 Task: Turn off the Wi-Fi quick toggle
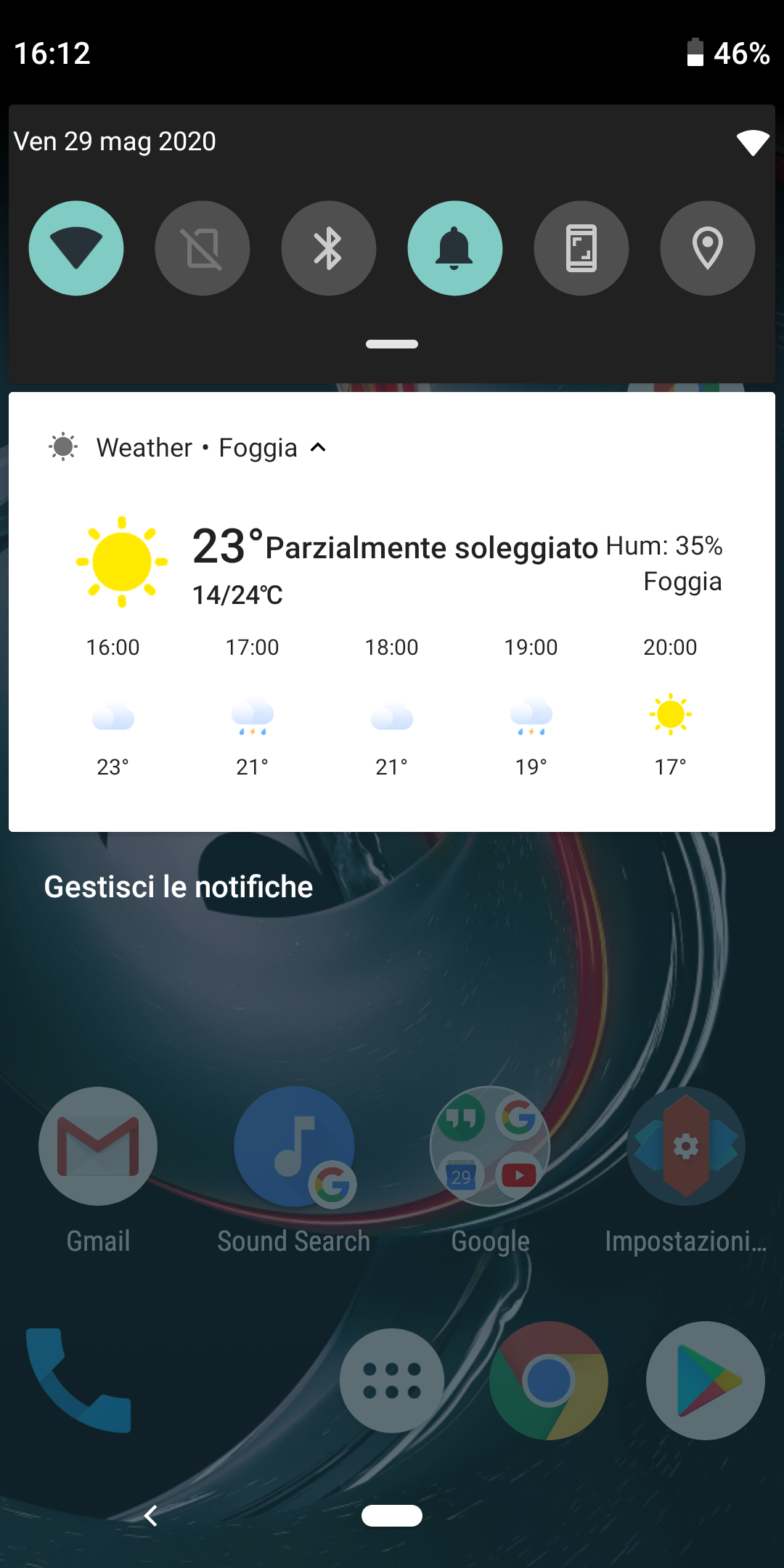pyautogui.click(x=76, y=248)
